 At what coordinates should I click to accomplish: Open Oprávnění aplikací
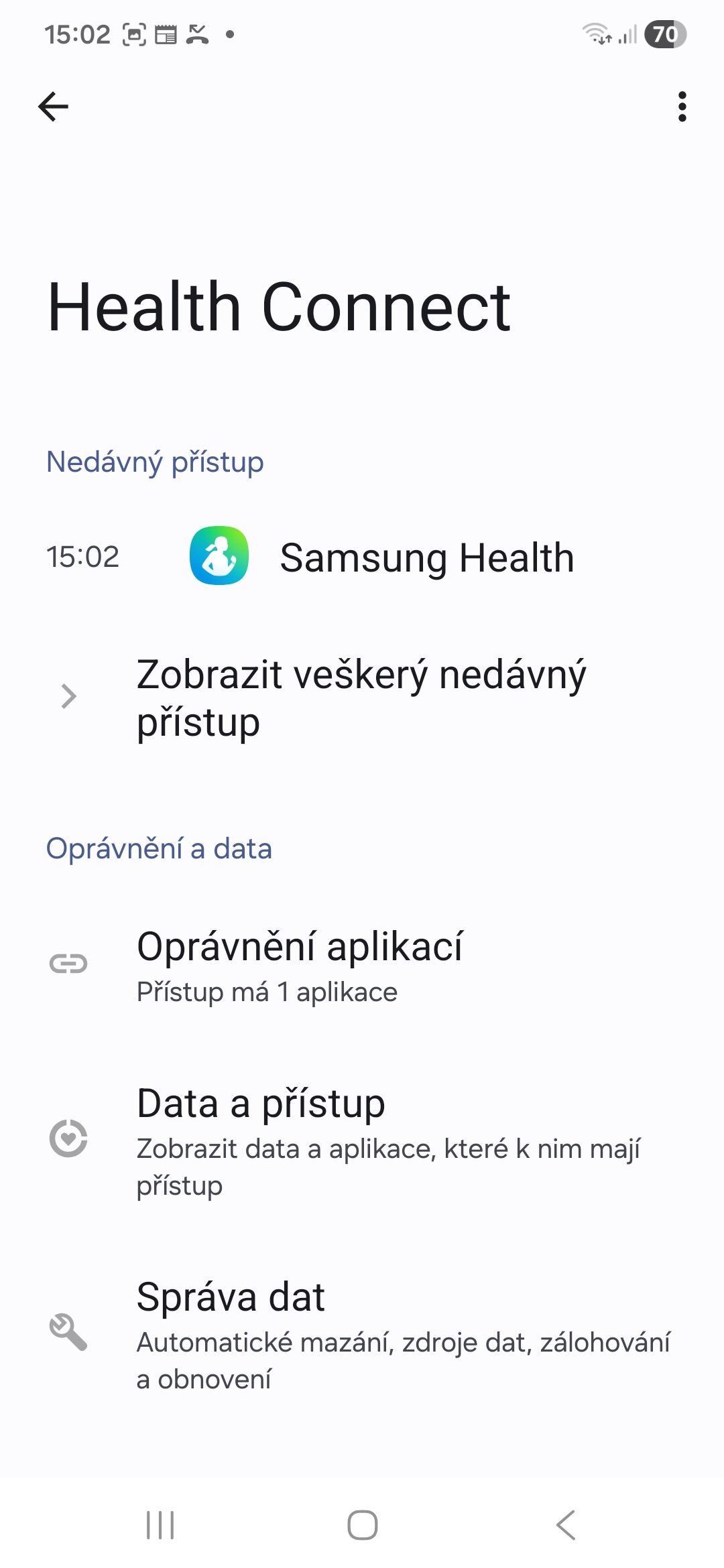point(362,965)
